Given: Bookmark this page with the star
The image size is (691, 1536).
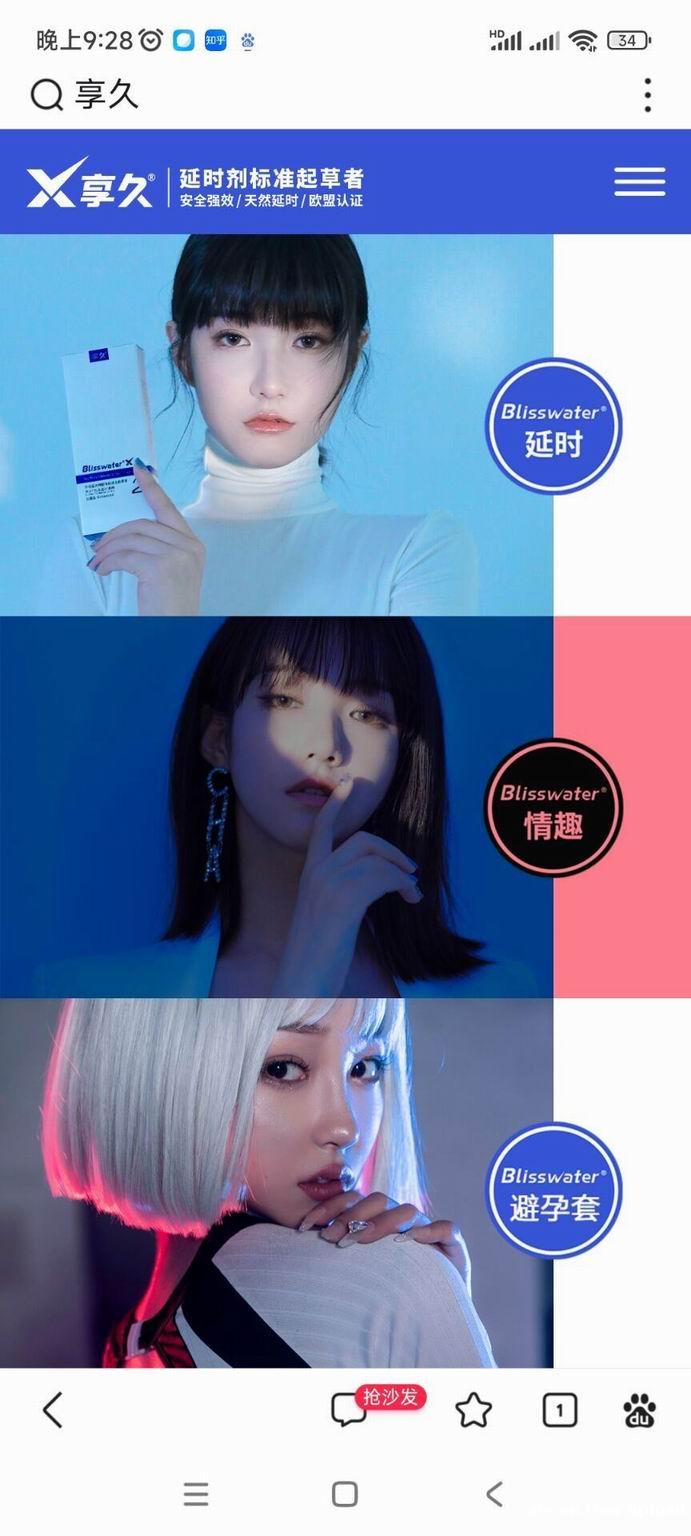Looking at the screenshot, I should coord(473,1410).
